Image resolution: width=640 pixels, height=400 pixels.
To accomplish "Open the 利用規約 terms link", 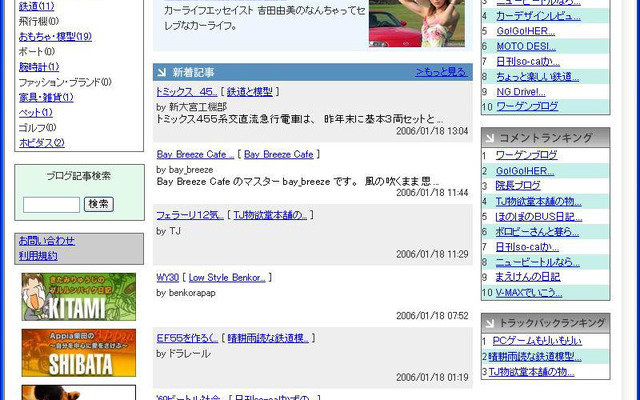I will click(x=38, y=256).
